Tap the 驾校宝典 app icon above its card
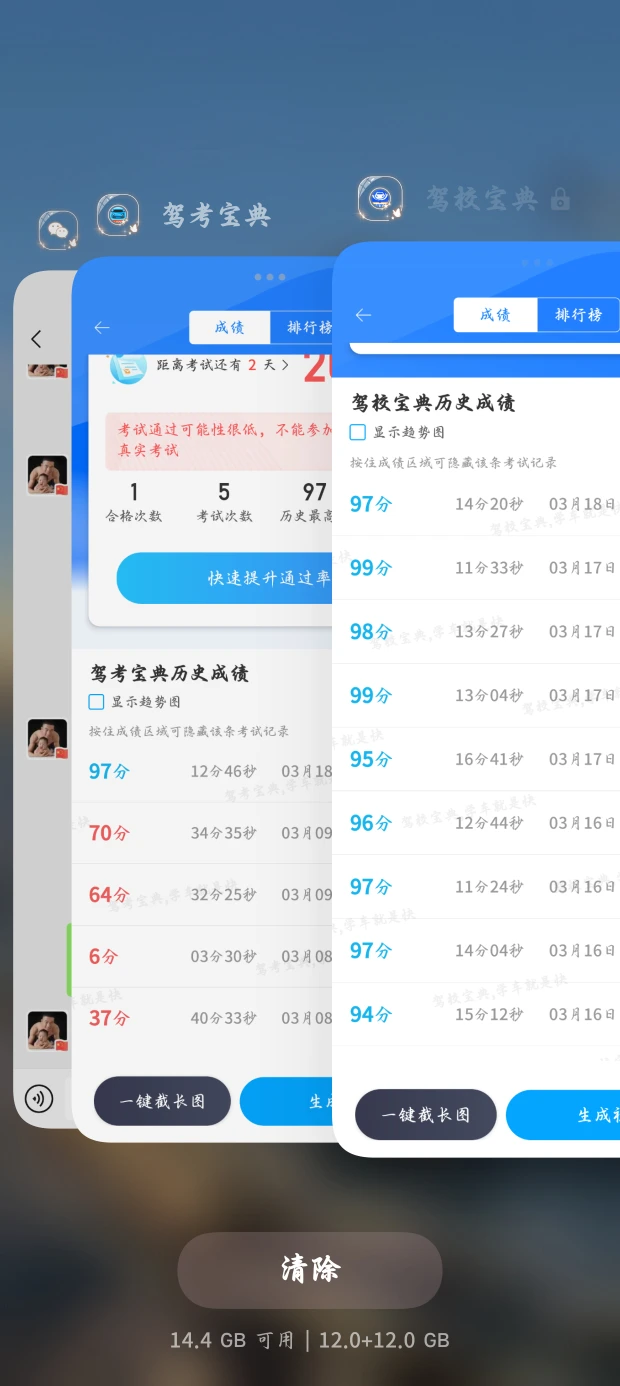Screen dimensions: 620x1386 (x=380, y=198)
